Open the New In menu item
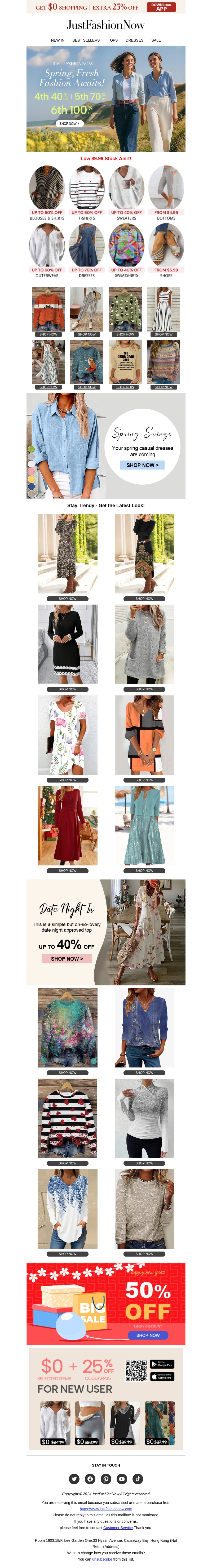The width and height of the screenshot is (212, 1568). point(57,40)
